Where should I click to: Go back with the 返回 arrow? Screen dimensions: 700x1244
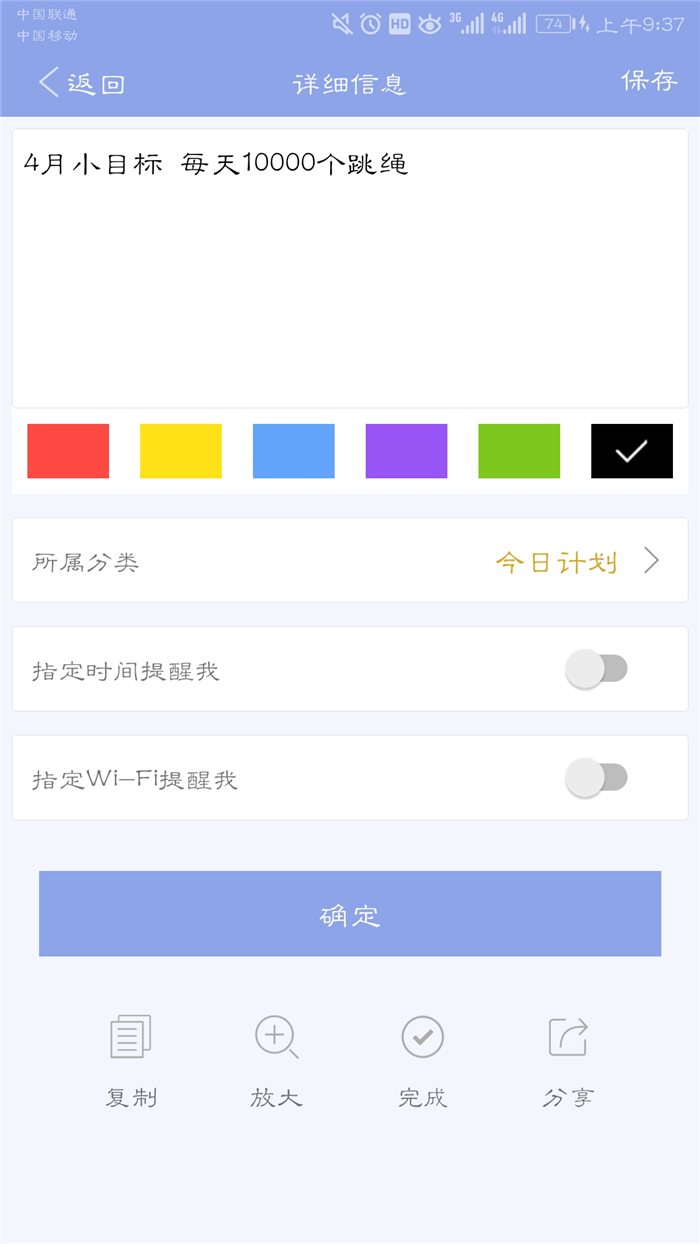click(x=80, y=83)
